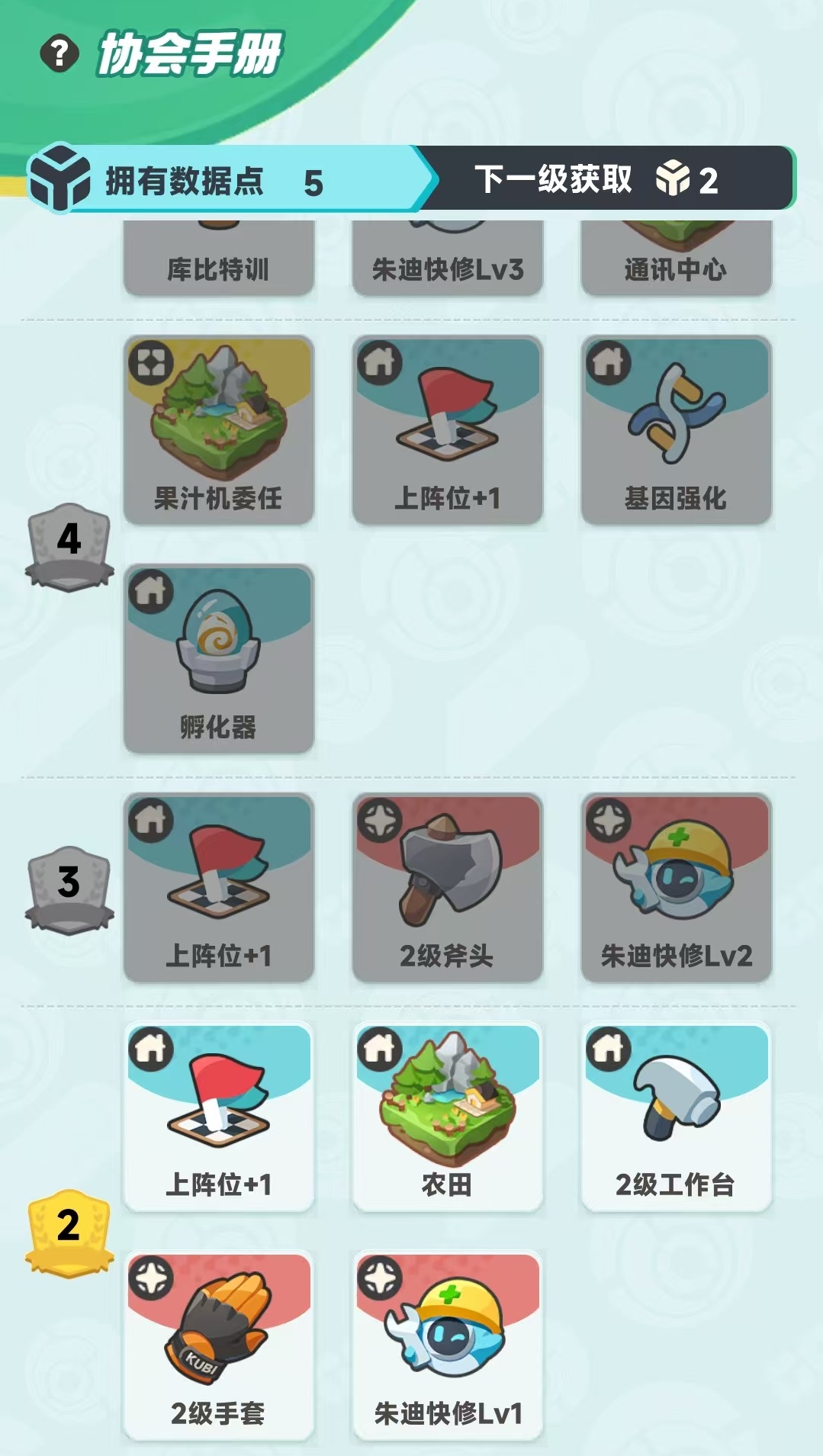This screenshot has height=1456, width=823.
Task: View the 朱迪快修Lv3 card
Action: [448, 259]
